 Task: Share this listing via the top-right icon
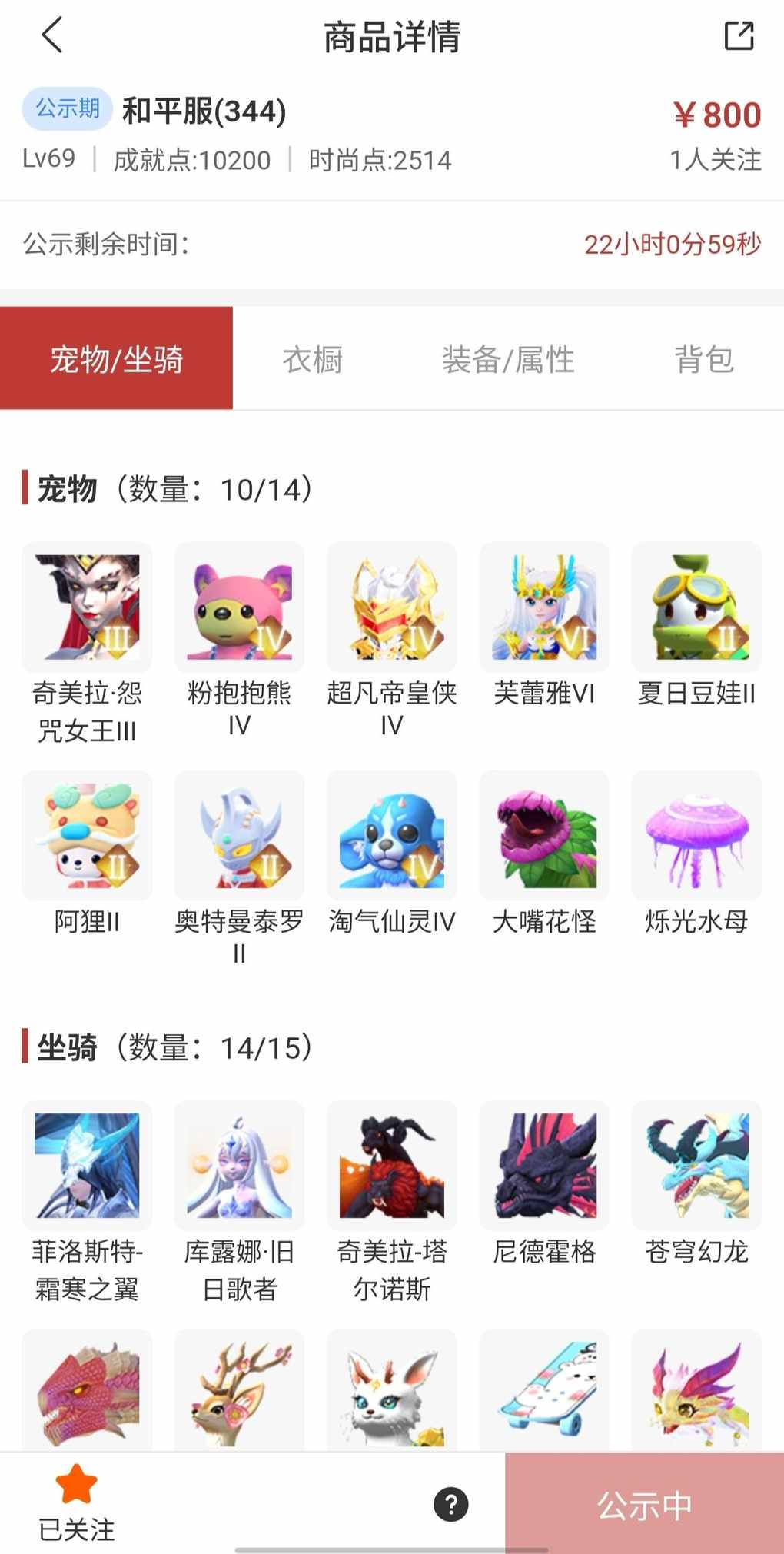[x=739, y=35]
